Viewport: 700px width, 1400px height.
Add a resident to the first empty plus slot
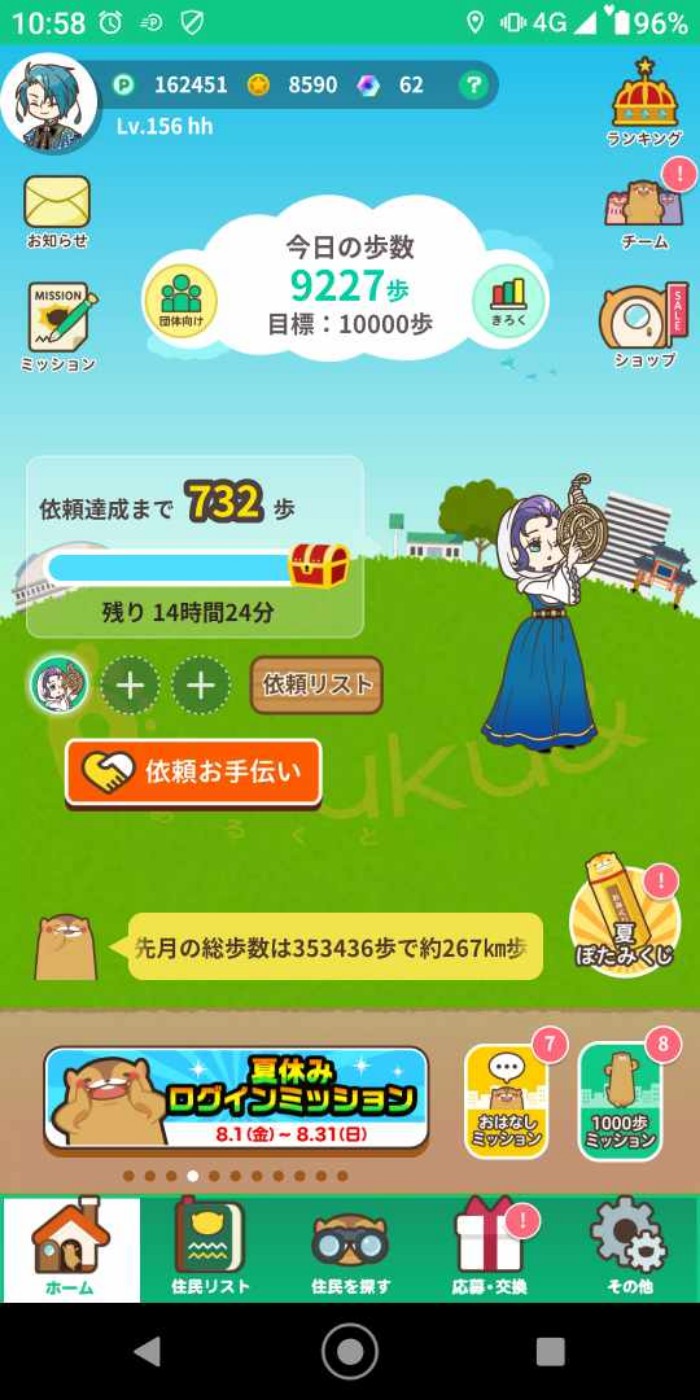130,686
